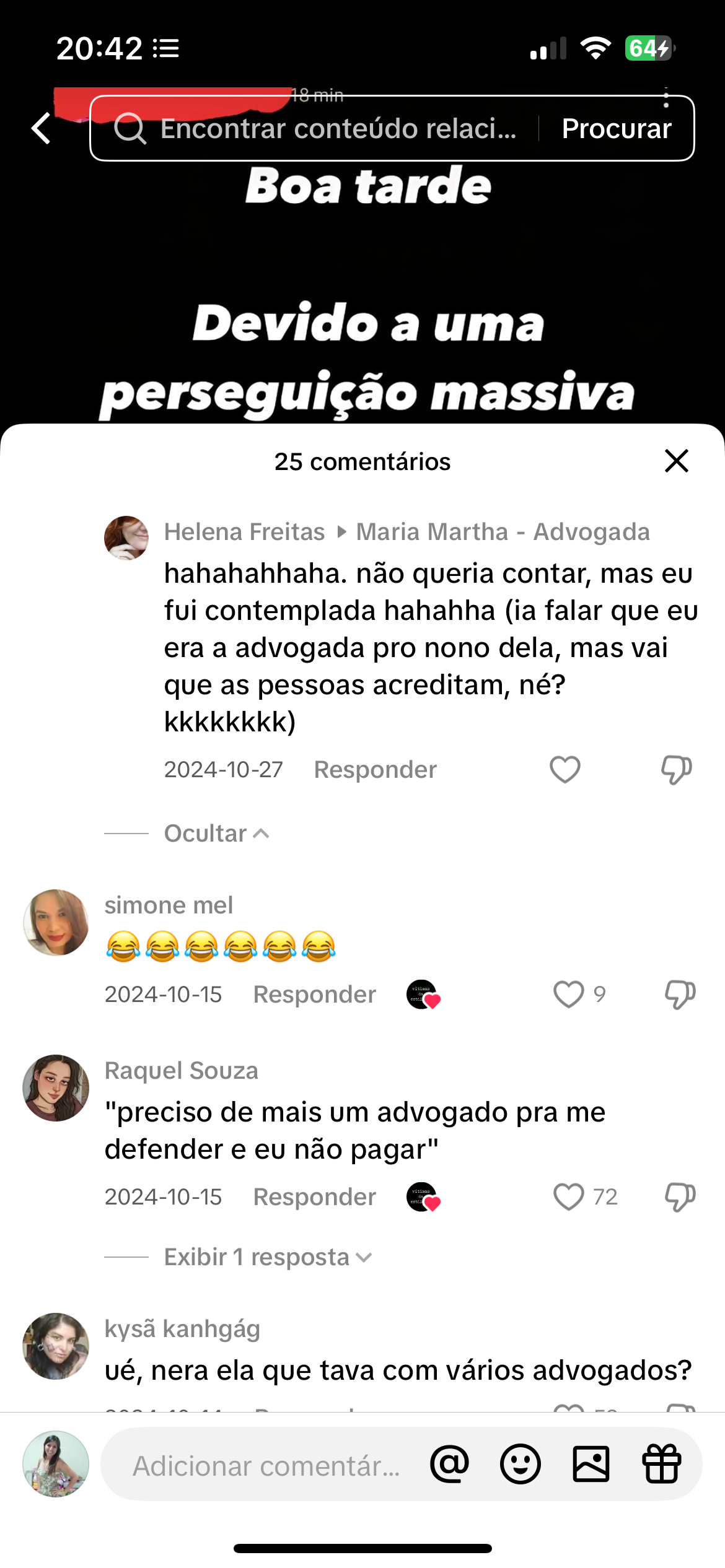The height and width of the screenshot is (1568, 725).
Task: Attach an image to the comment
Action: coord(591,1464)
